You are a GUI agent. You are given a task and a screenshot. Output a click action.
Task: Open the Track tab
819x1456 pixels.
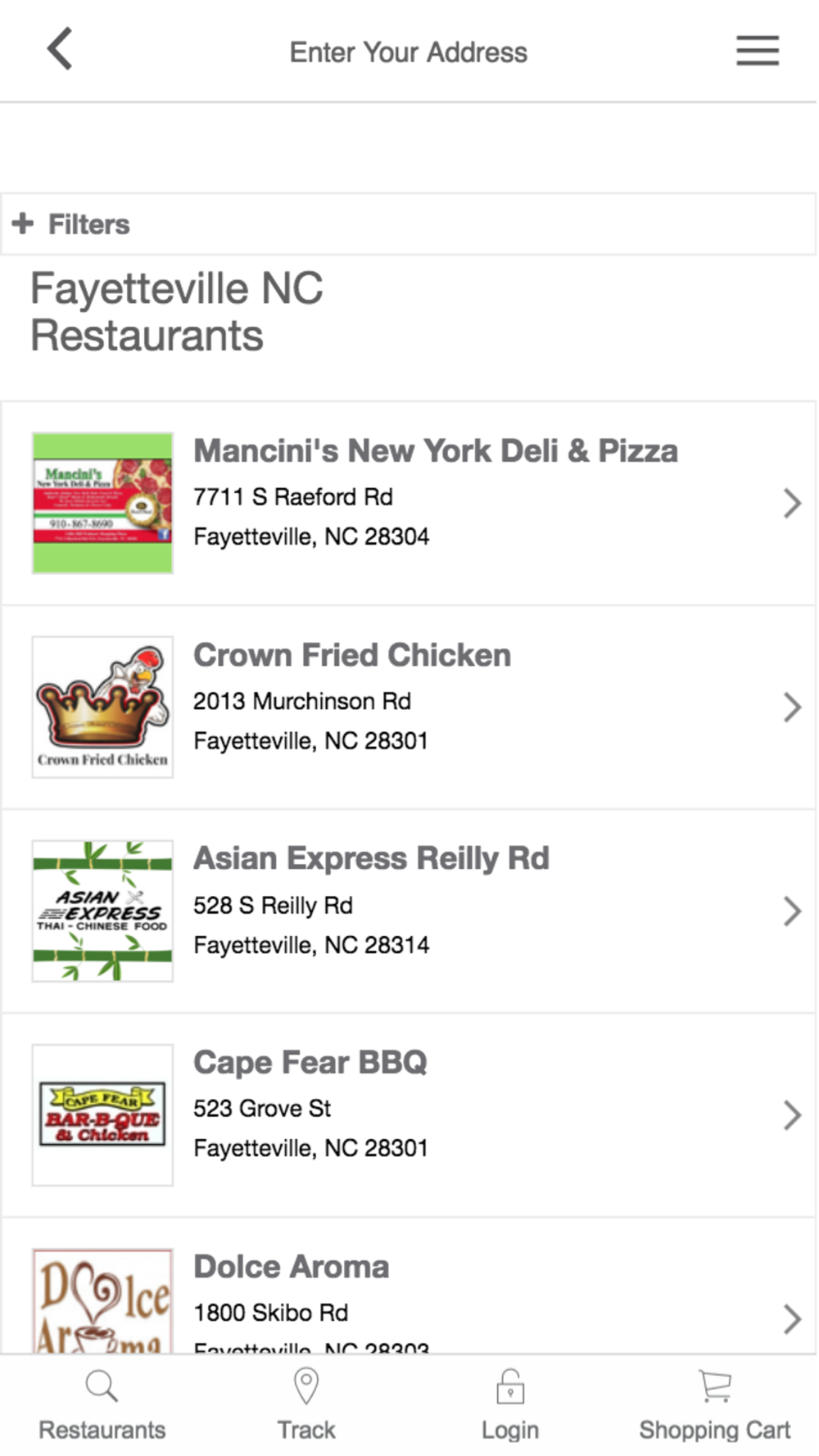(x=306, y=1405)
